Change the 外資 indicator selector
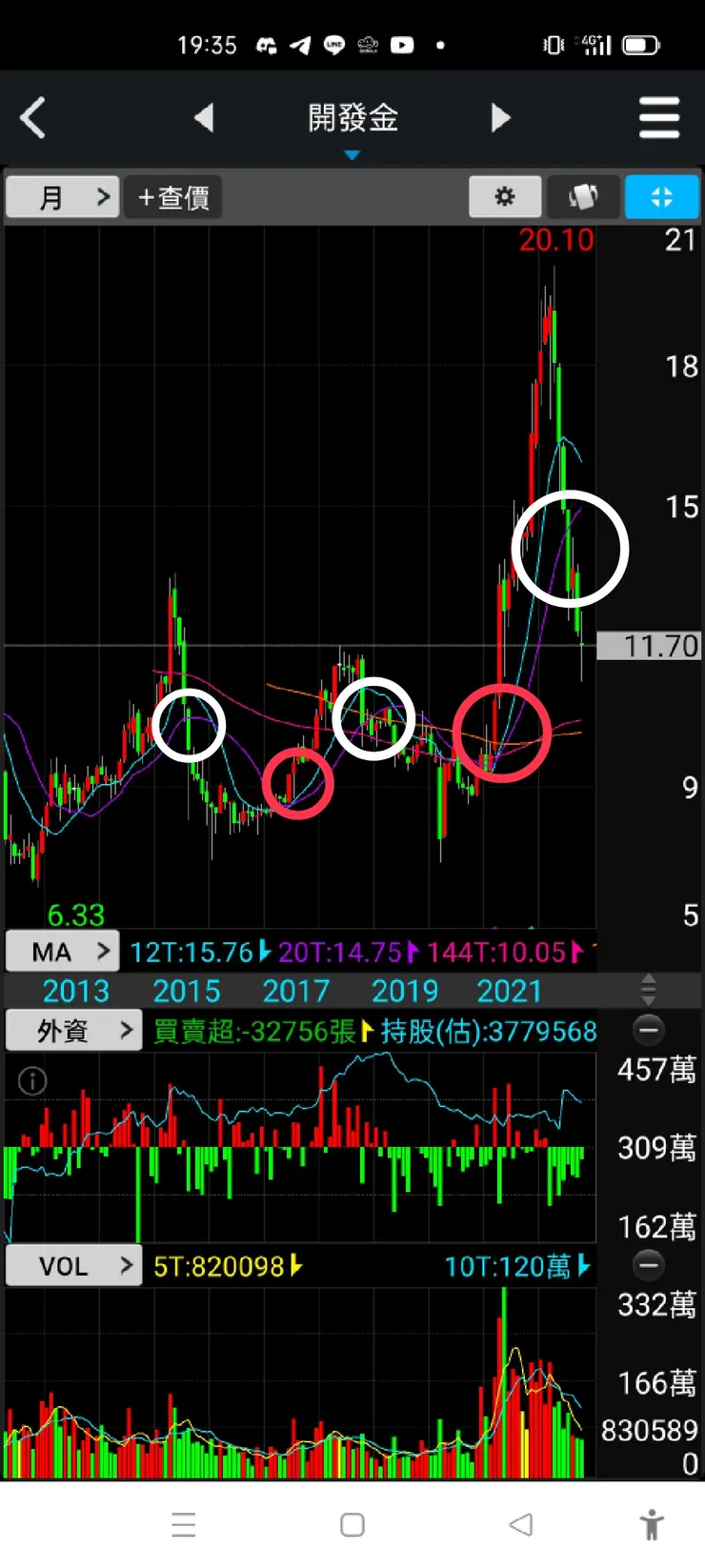 [74, 1031]
